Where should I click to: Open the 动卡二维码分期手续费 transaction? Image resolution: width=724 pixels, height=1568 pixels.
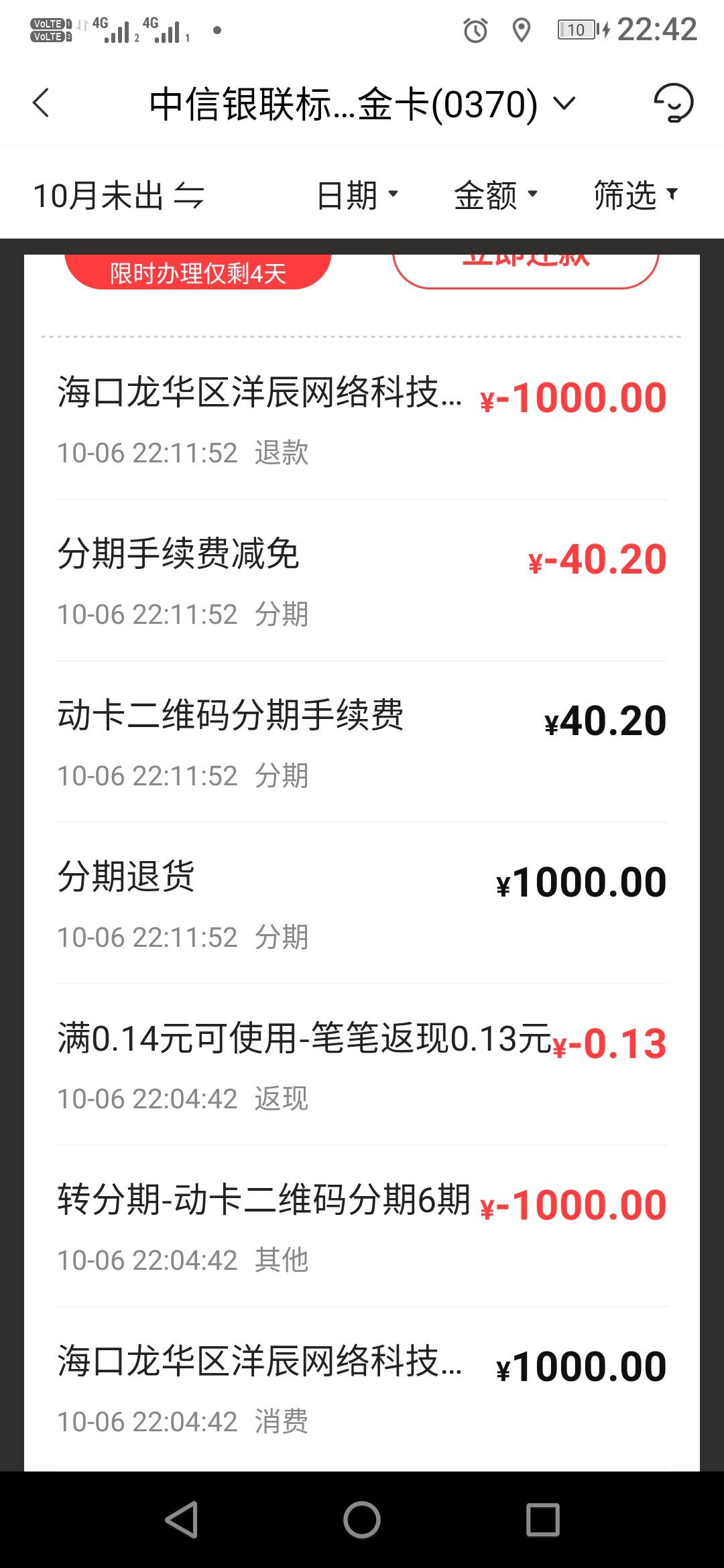[x=362, y=742]
